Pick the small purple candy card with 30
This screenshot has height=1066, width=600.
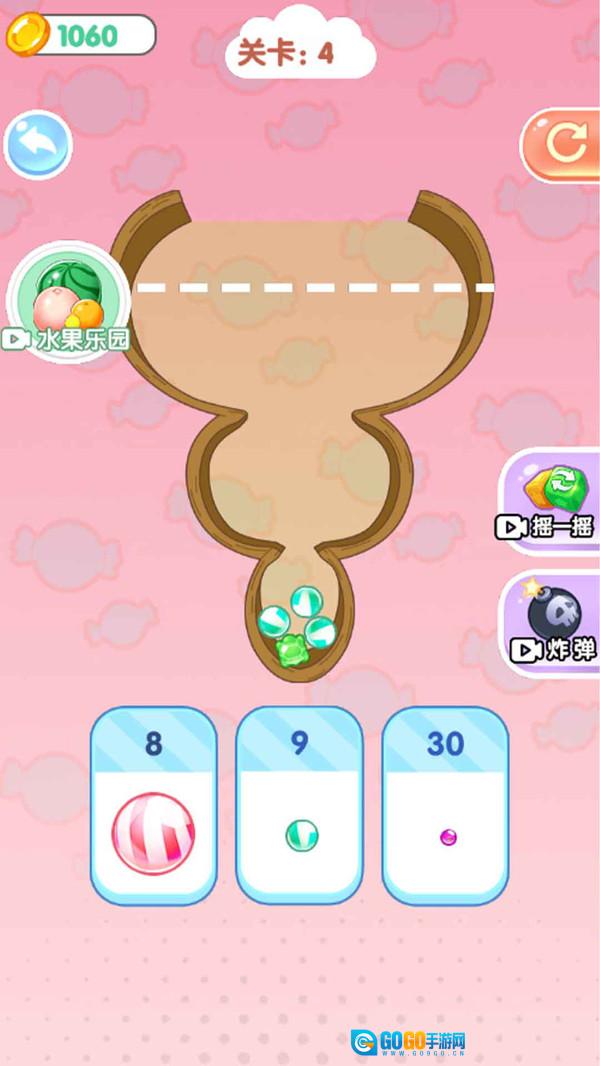(445, 806)
